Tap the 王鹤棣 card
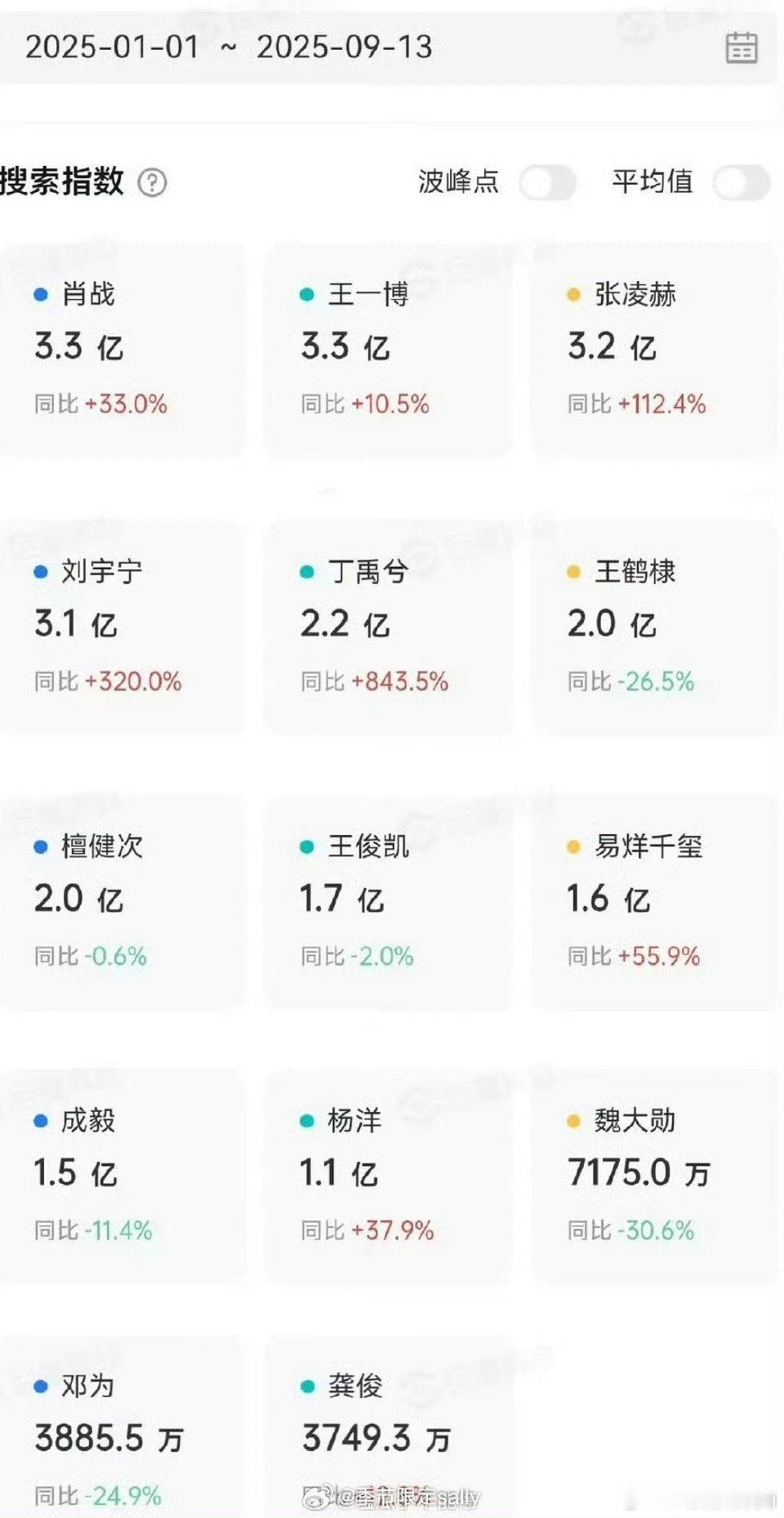The width and height of the screenshot is (784, 1518). point(655,627)
